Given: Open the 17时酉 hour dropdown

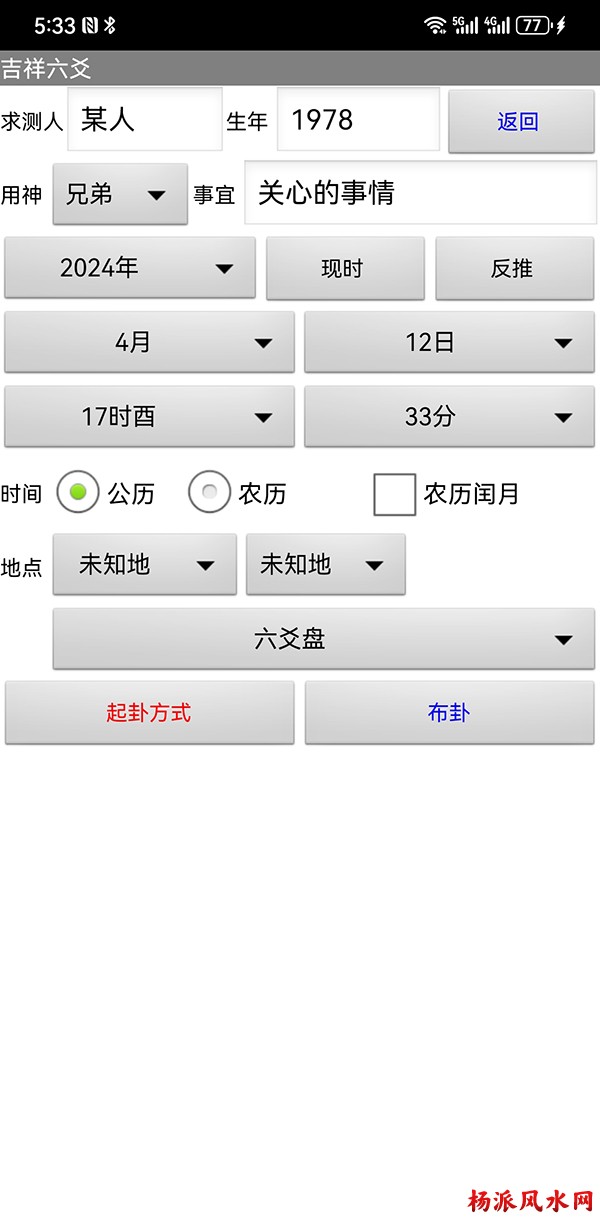Looking at the screenshot, I should point(150,416).
